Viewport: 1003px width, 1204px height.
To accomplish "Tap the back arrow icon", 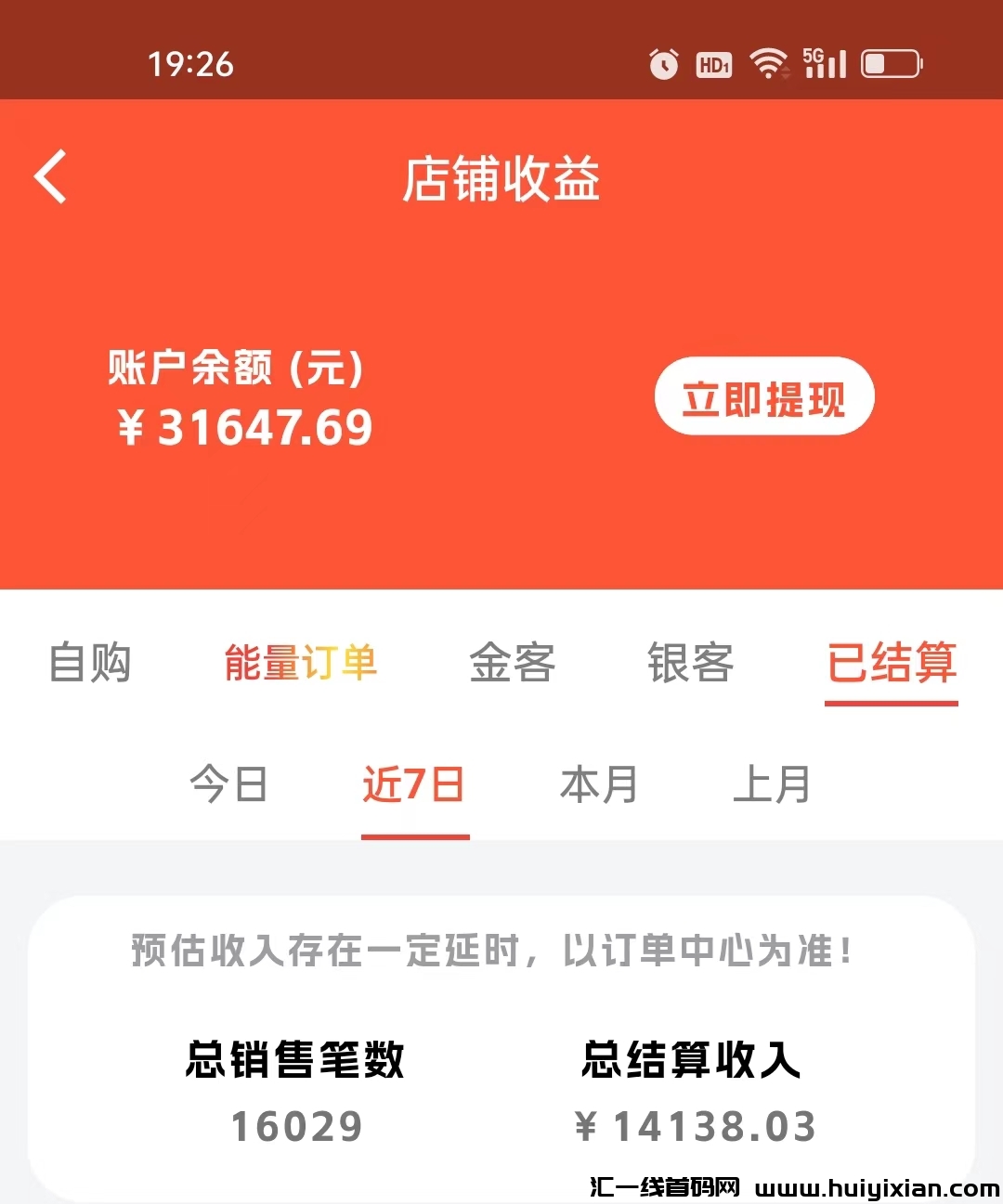I will tap(50, 176).
